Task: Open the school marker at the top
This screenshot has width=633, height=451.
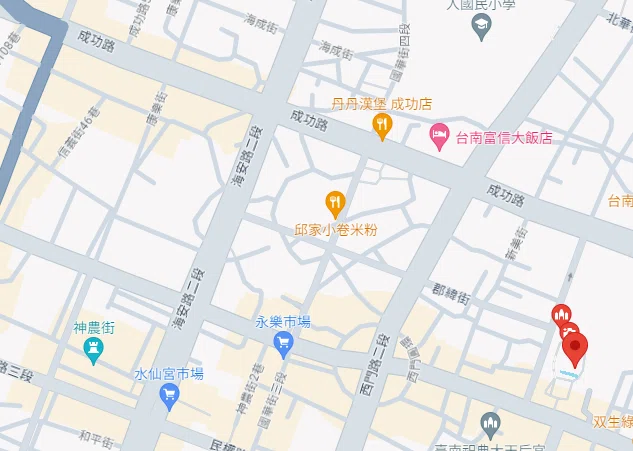Action: tap(481, 27)
